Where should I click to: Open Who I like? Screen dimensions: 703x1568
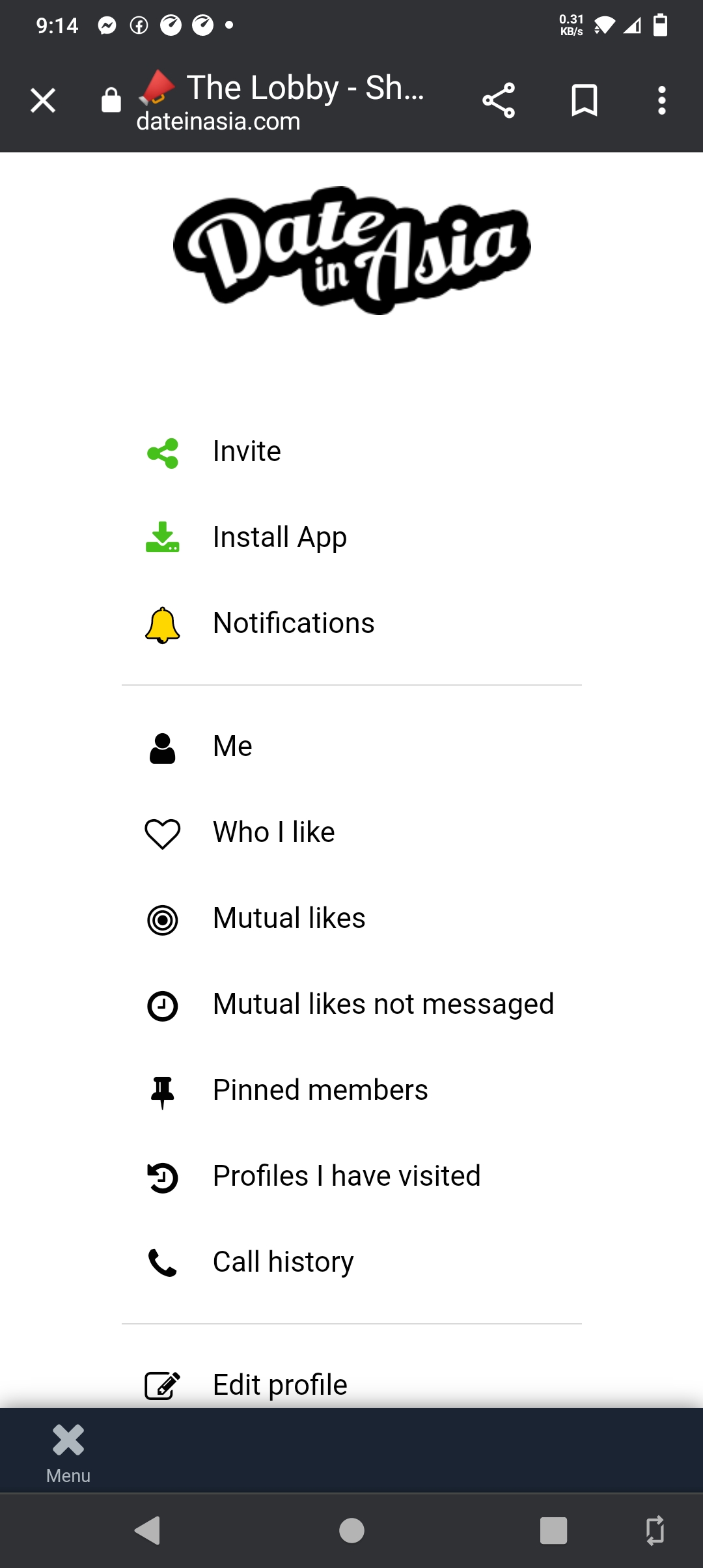coord(351,832)
